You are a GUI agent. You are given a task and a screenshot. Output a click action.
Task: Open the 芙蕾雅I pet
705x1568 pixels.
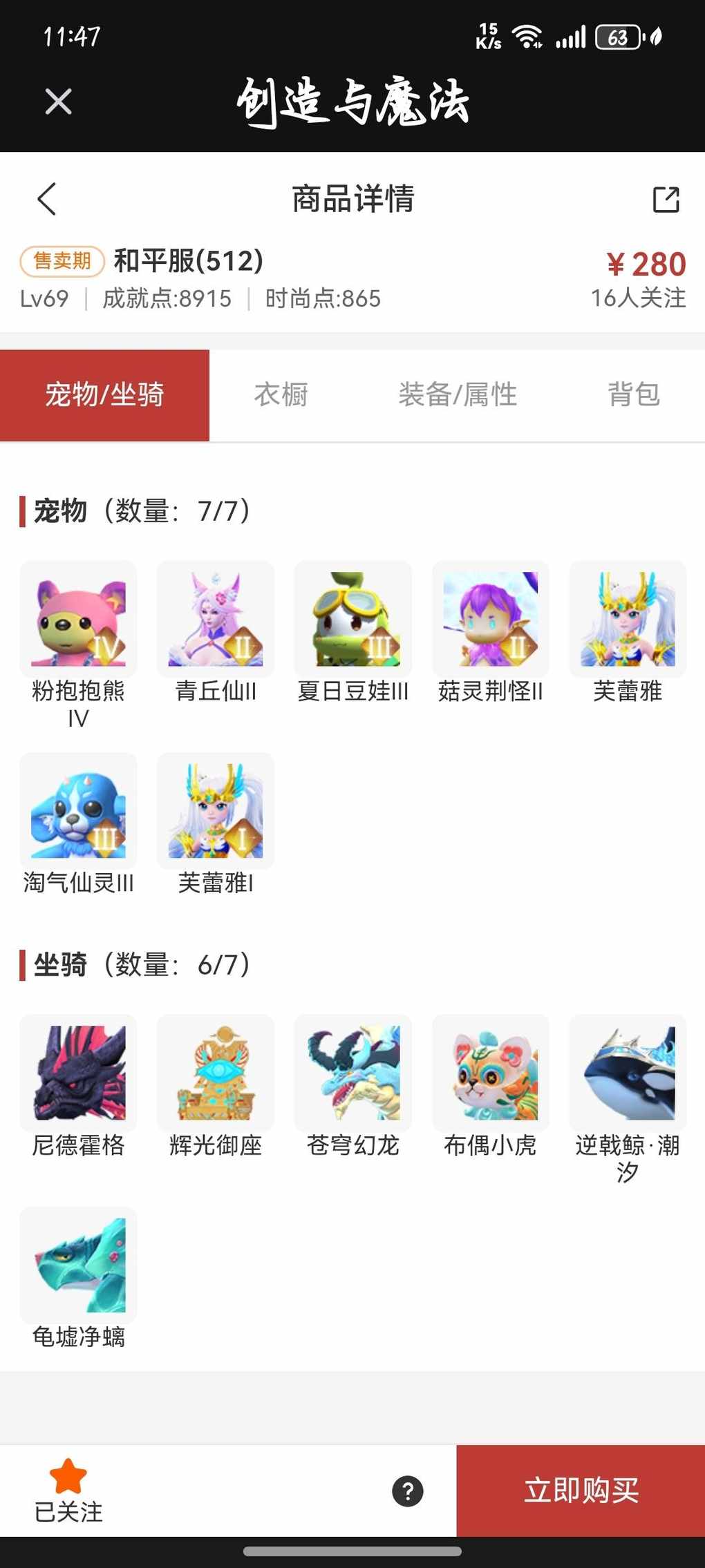pos(216,811)
